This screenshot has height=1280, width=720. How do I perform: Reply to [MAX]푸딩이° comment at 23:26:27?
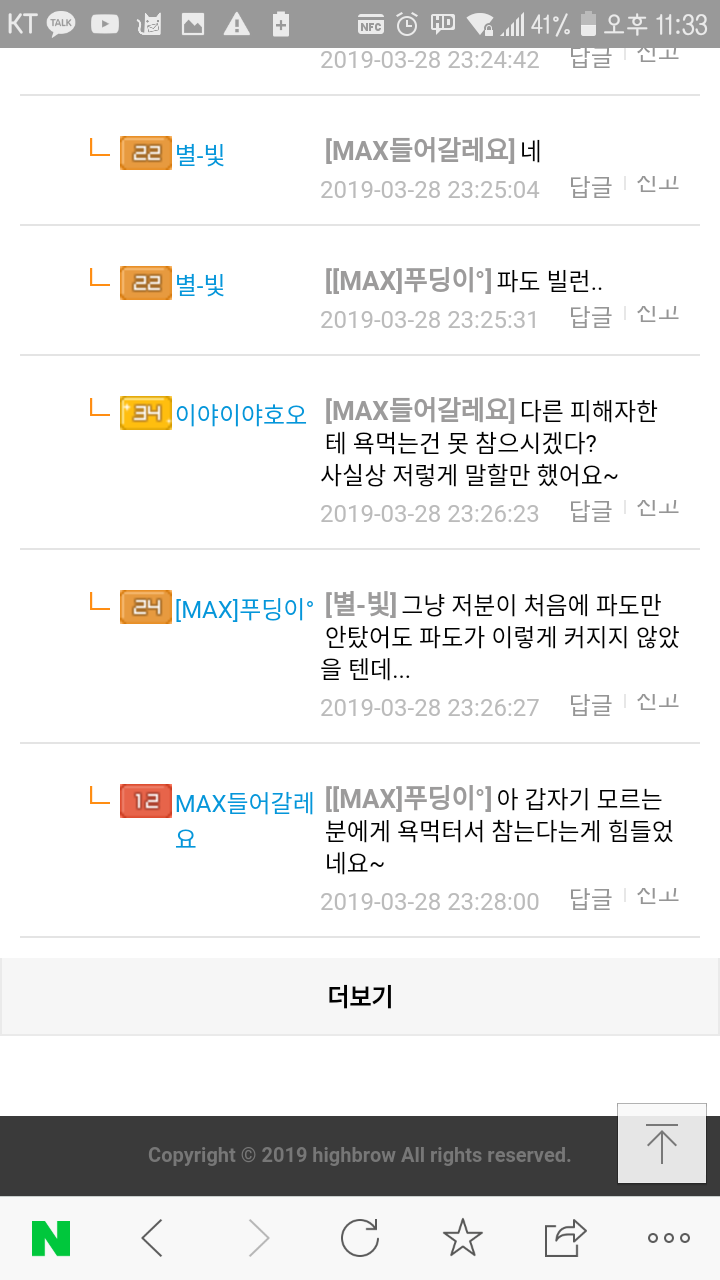(590, 706)
